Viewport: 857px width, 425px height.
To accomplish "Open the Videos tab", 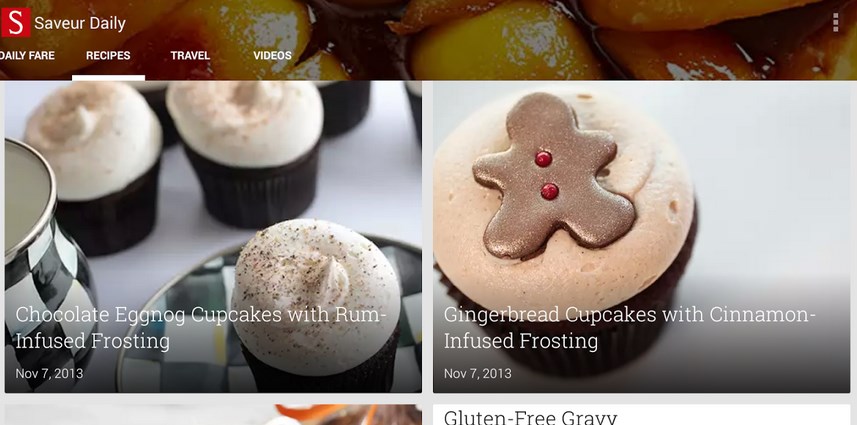I will pos(272,56).
